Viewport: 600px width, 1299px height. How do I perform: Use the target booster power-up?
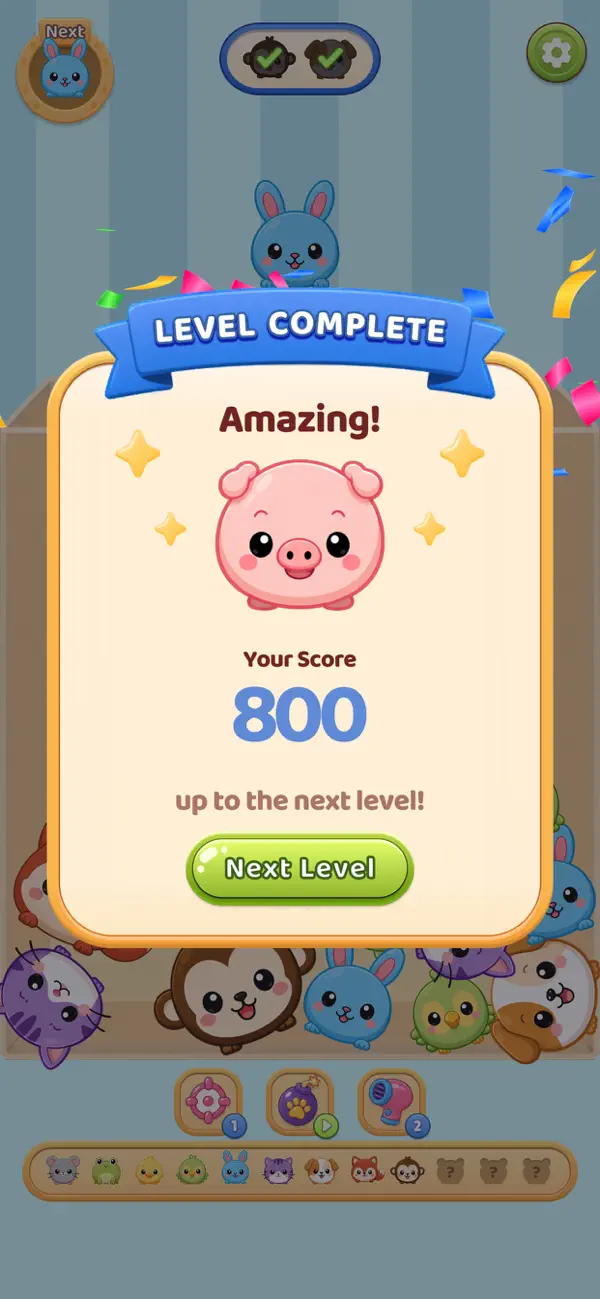209,1102
